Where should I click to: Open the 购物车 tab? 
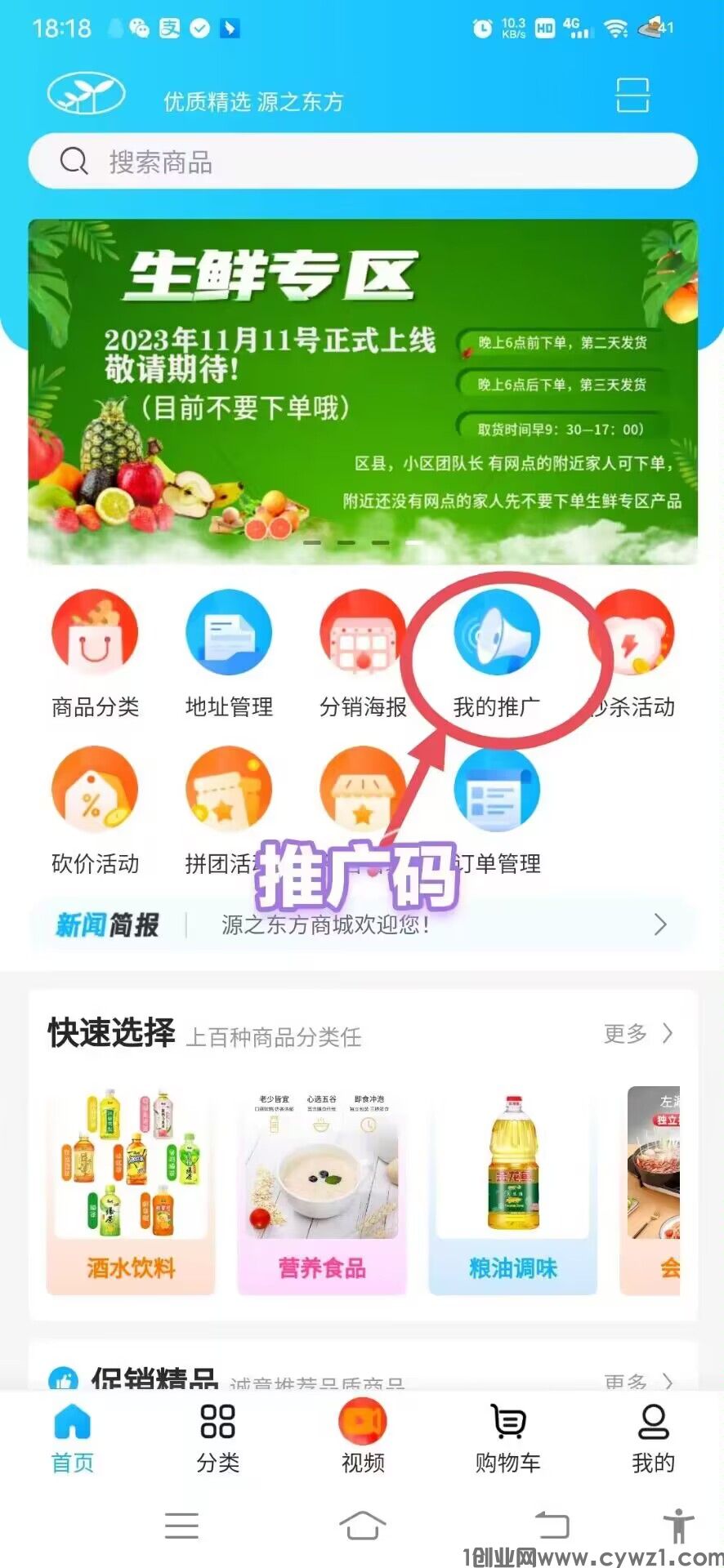click(x=507, y=1437)
